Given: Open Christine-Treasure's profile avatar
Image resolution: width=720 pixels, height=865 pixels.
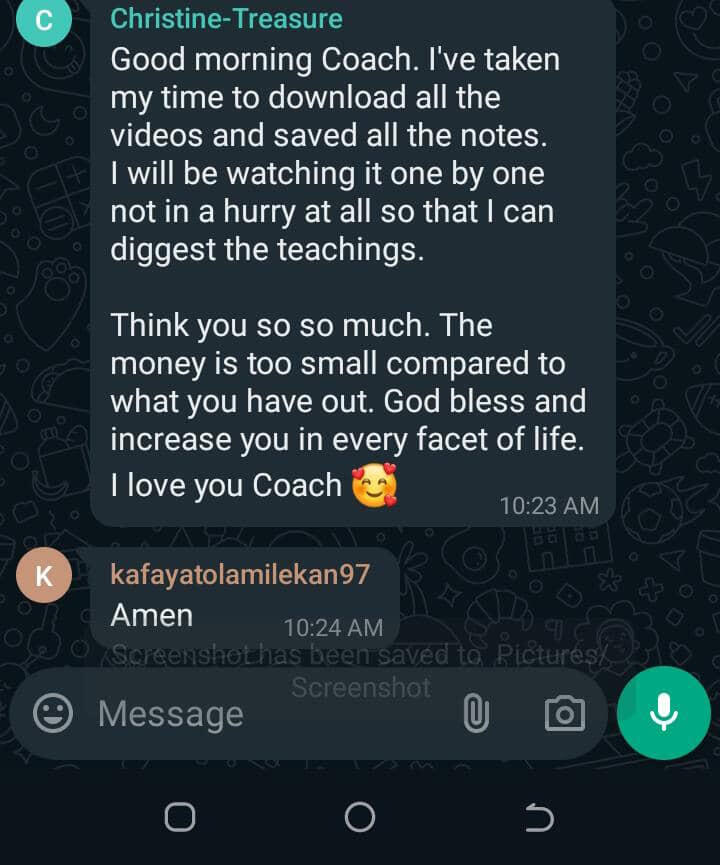Looking at the screenshot, I should (x=44, y=22).
